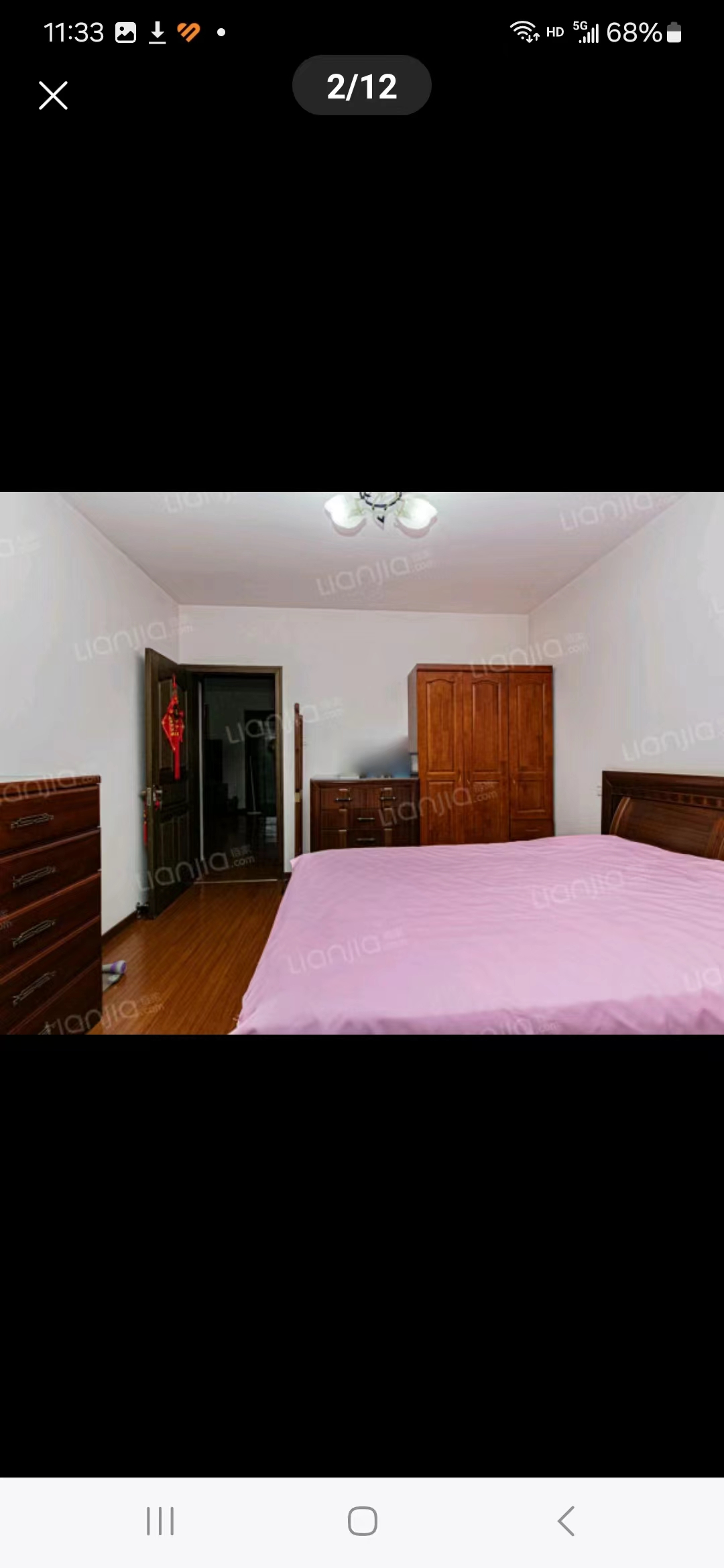724x1568 pixels.
Task: Close the photo viewer
Action: 53,95
